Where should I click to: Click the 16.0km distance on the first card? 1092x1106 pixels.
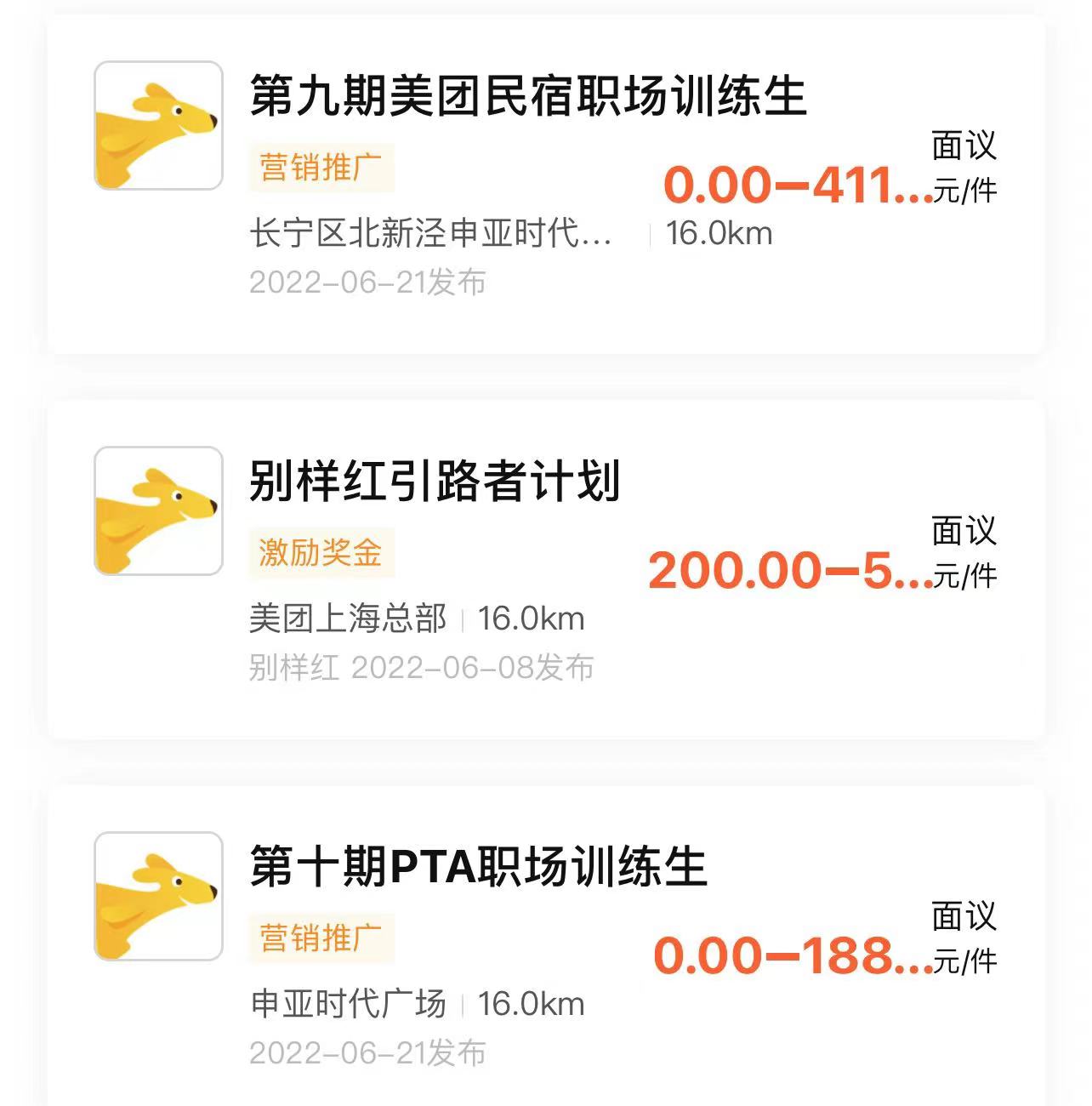[719, 233]
